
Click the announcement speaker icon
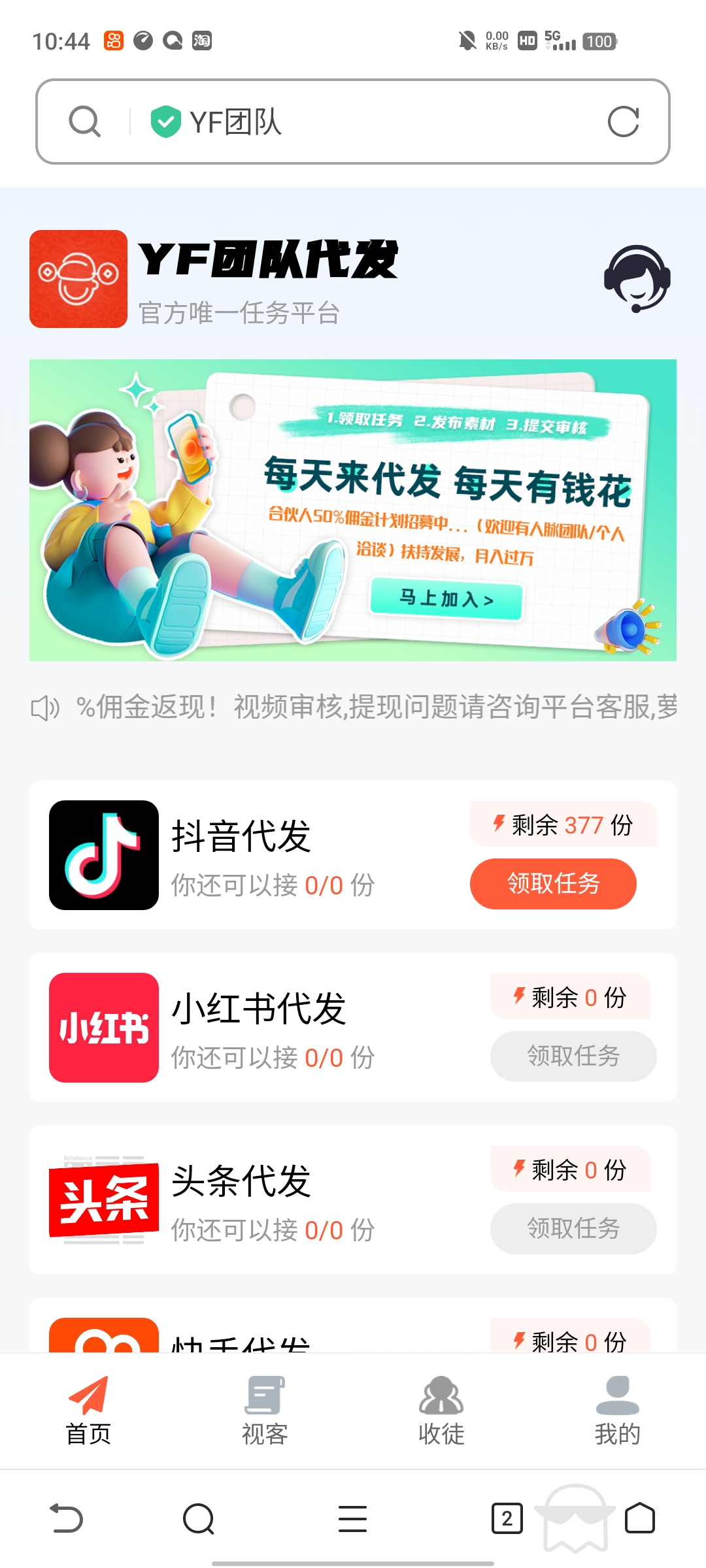tap(44, 708)
